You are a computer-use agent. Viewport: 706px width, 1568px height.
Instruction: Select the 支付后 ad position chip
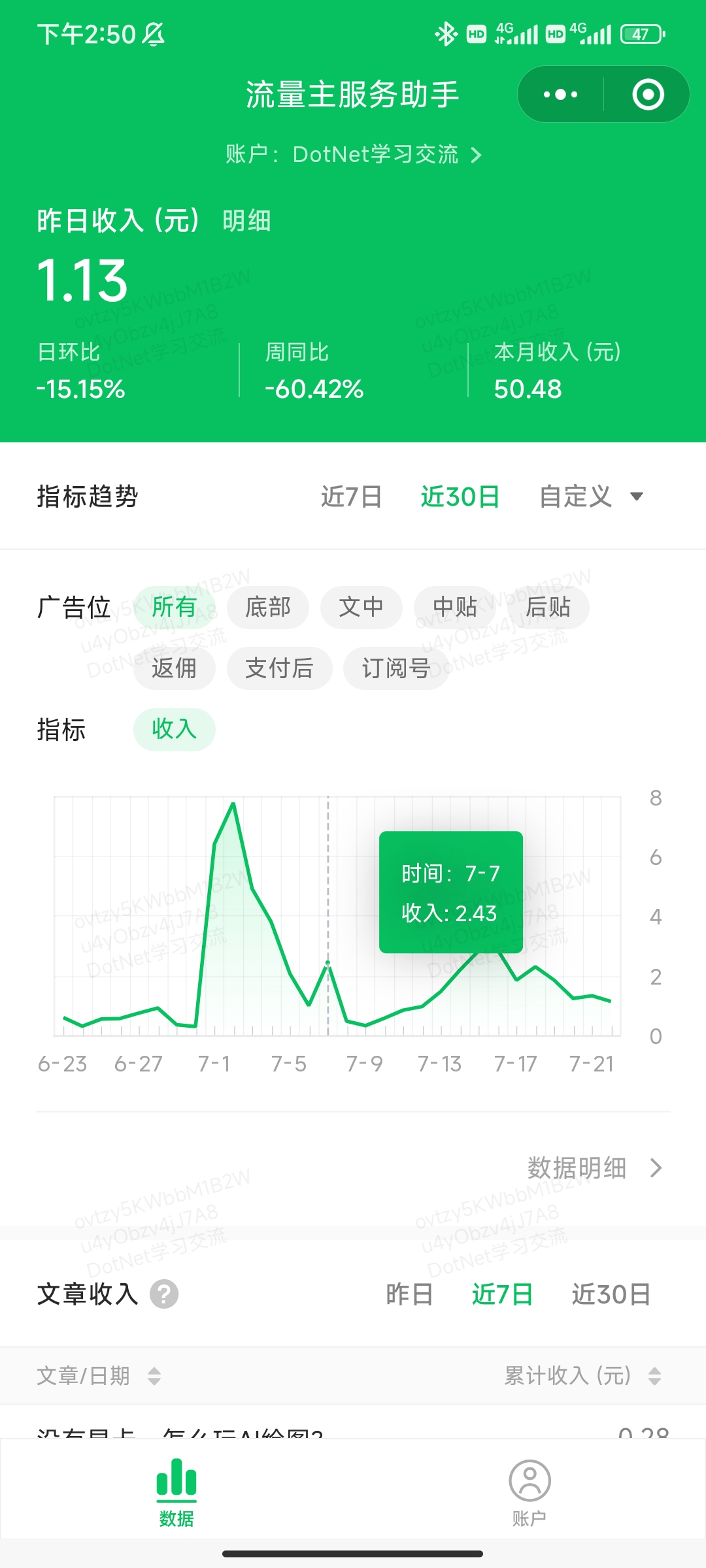279,668
